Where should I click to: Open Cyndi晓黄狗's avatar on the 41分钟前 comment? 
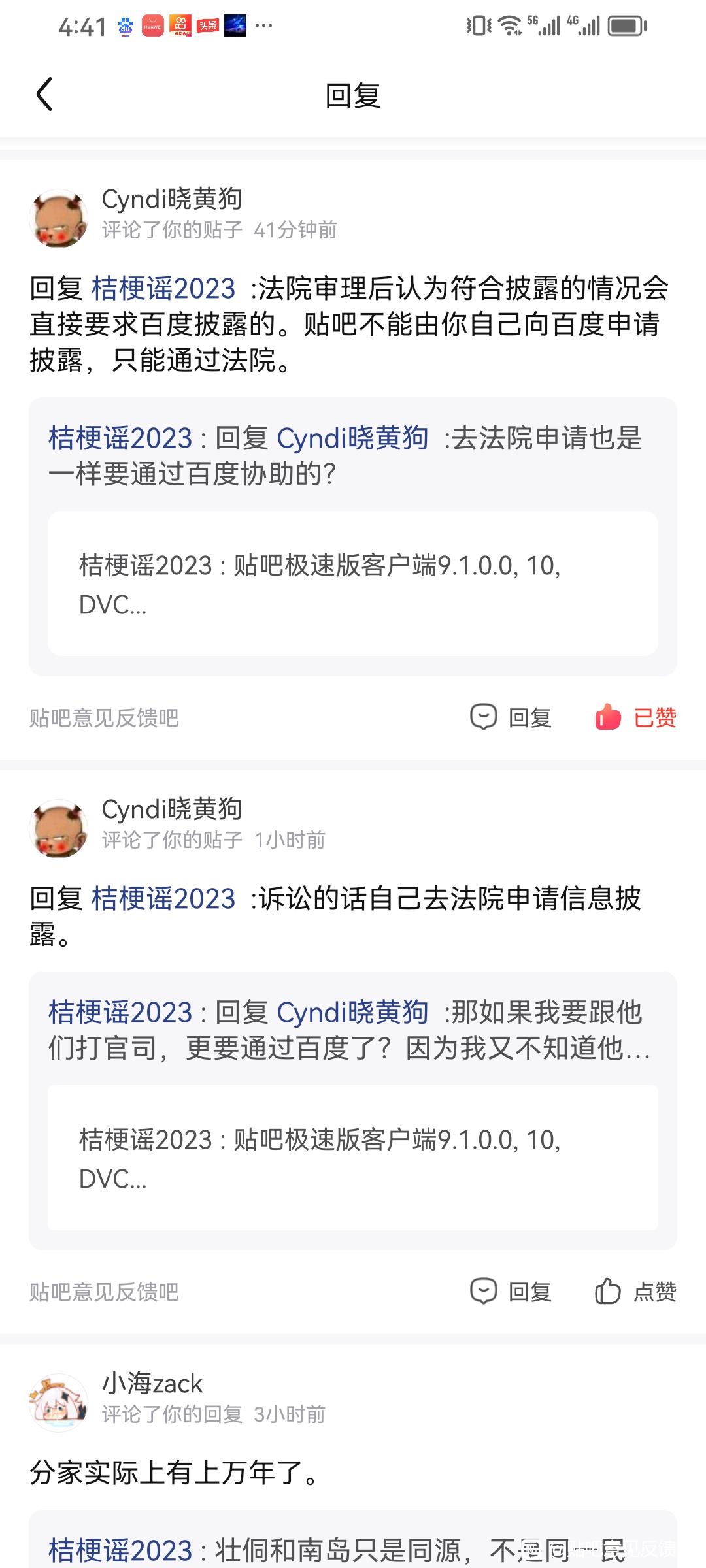(x=59, y=218)
